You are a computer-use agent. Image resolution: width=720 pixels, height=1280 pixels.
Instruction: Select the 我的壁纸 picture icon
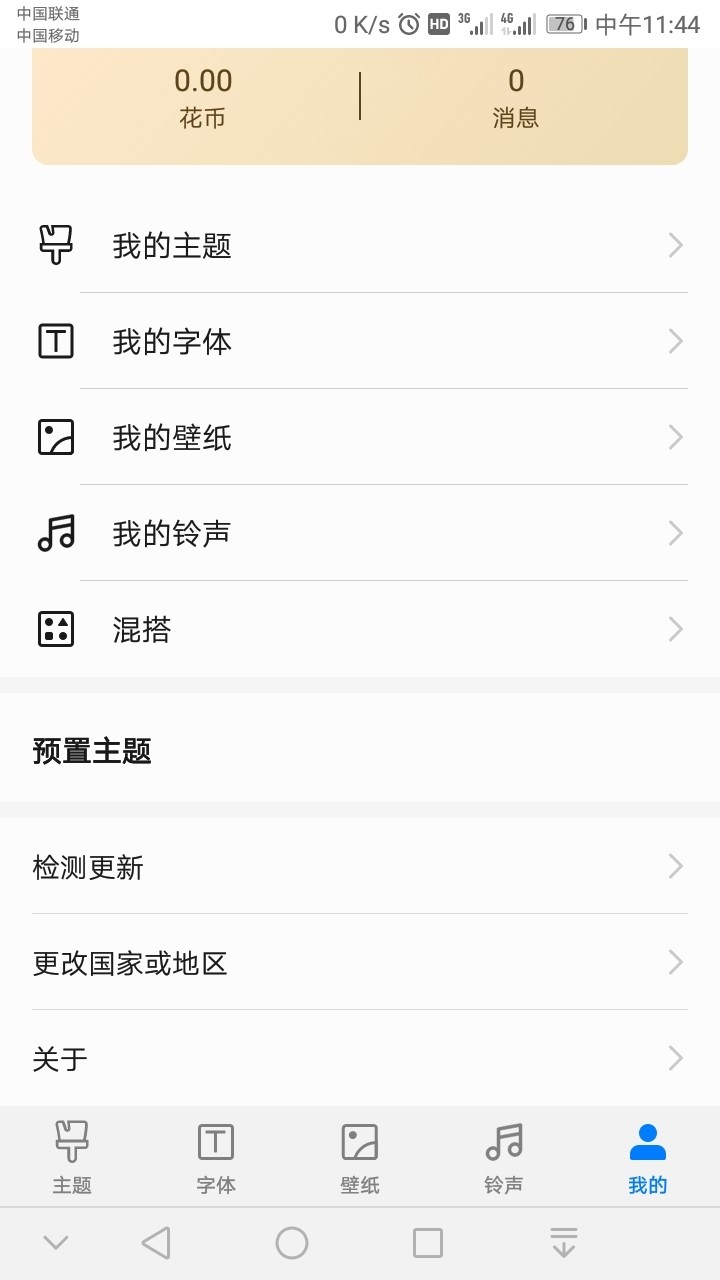coord(55,436)
